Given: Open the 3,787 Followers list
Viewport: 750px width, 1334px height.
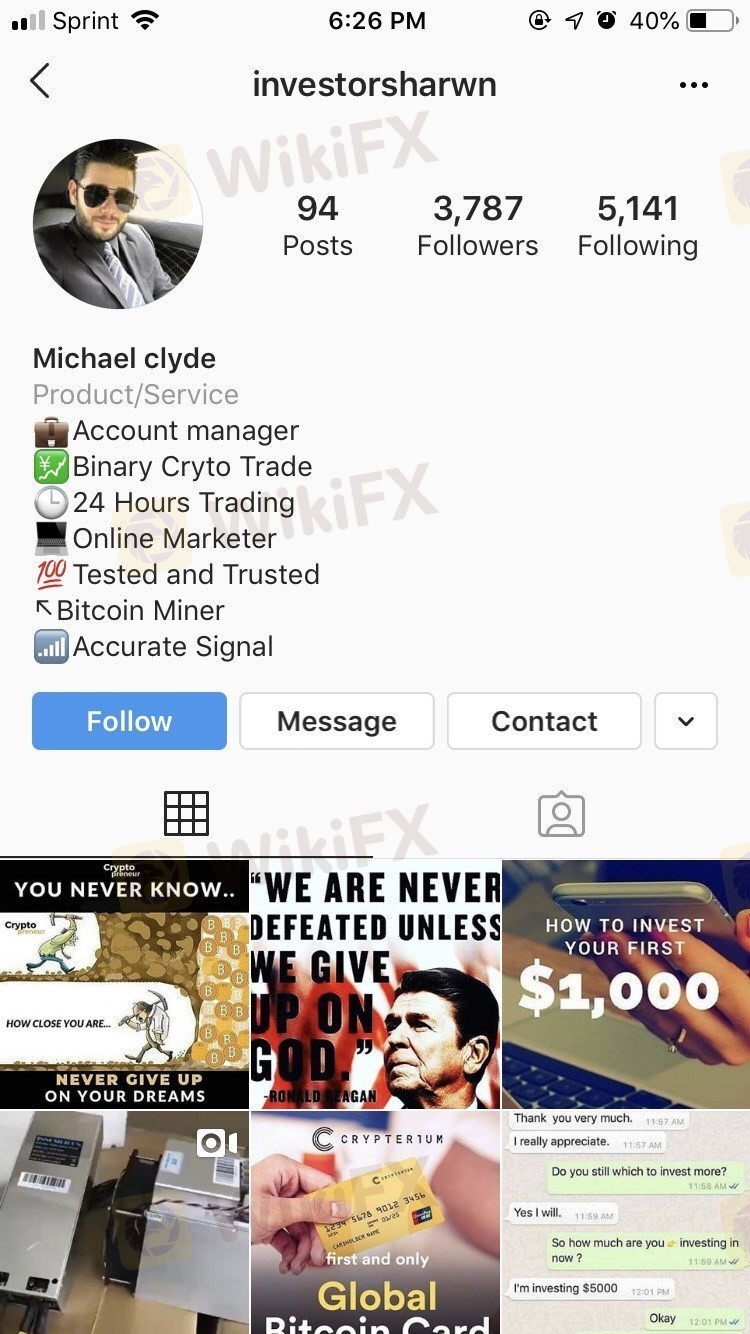Looking at the screenshot, I should [x=478, y=225].
